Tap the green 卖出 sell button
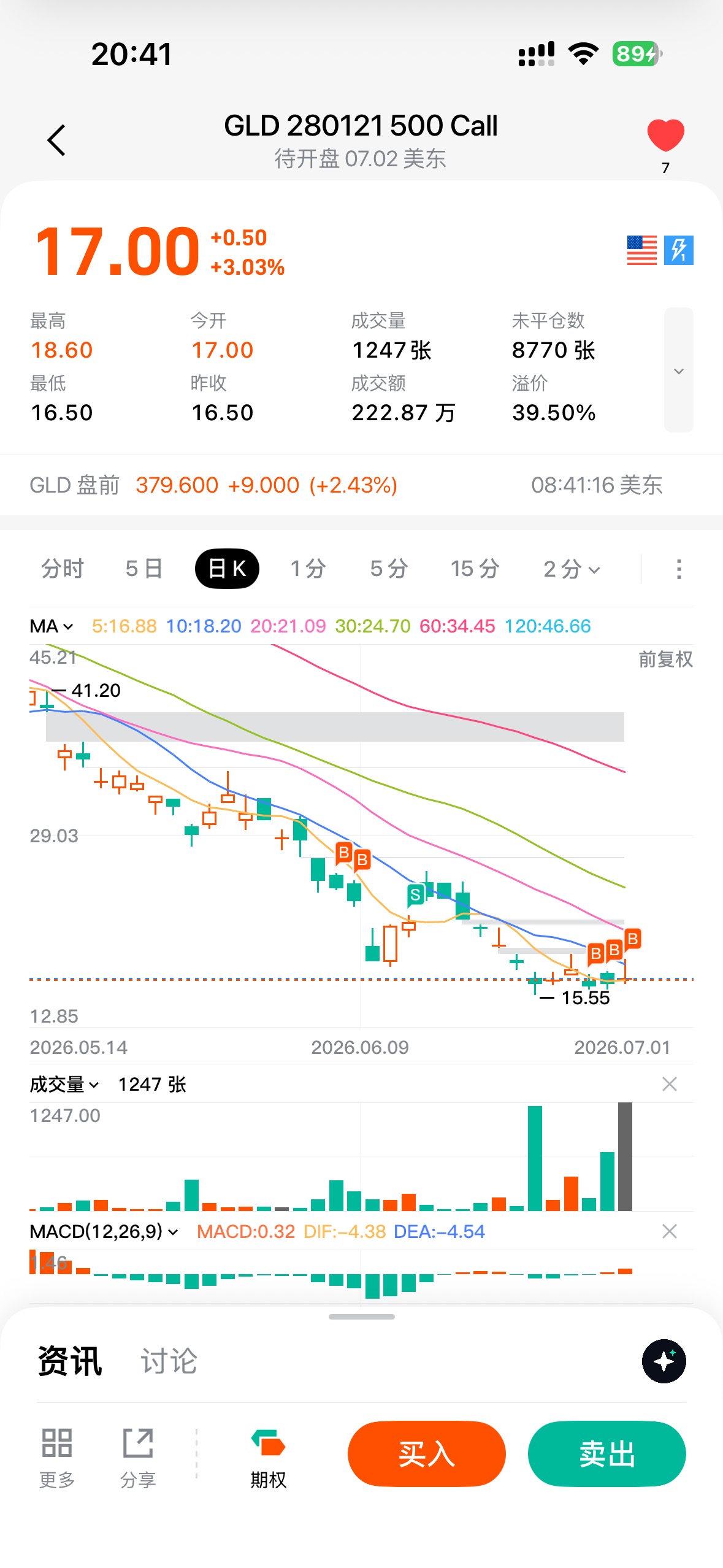723x1568 pixels. [606, 1453]
